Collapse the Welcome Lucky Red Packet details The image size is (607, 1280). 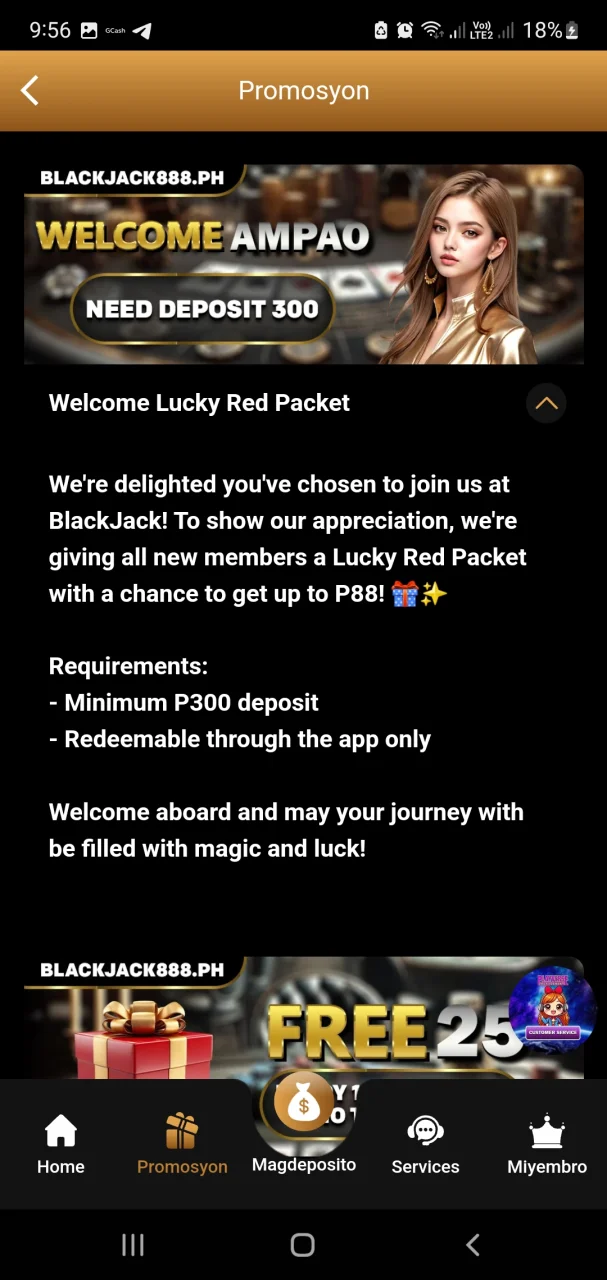coord(546,403)
